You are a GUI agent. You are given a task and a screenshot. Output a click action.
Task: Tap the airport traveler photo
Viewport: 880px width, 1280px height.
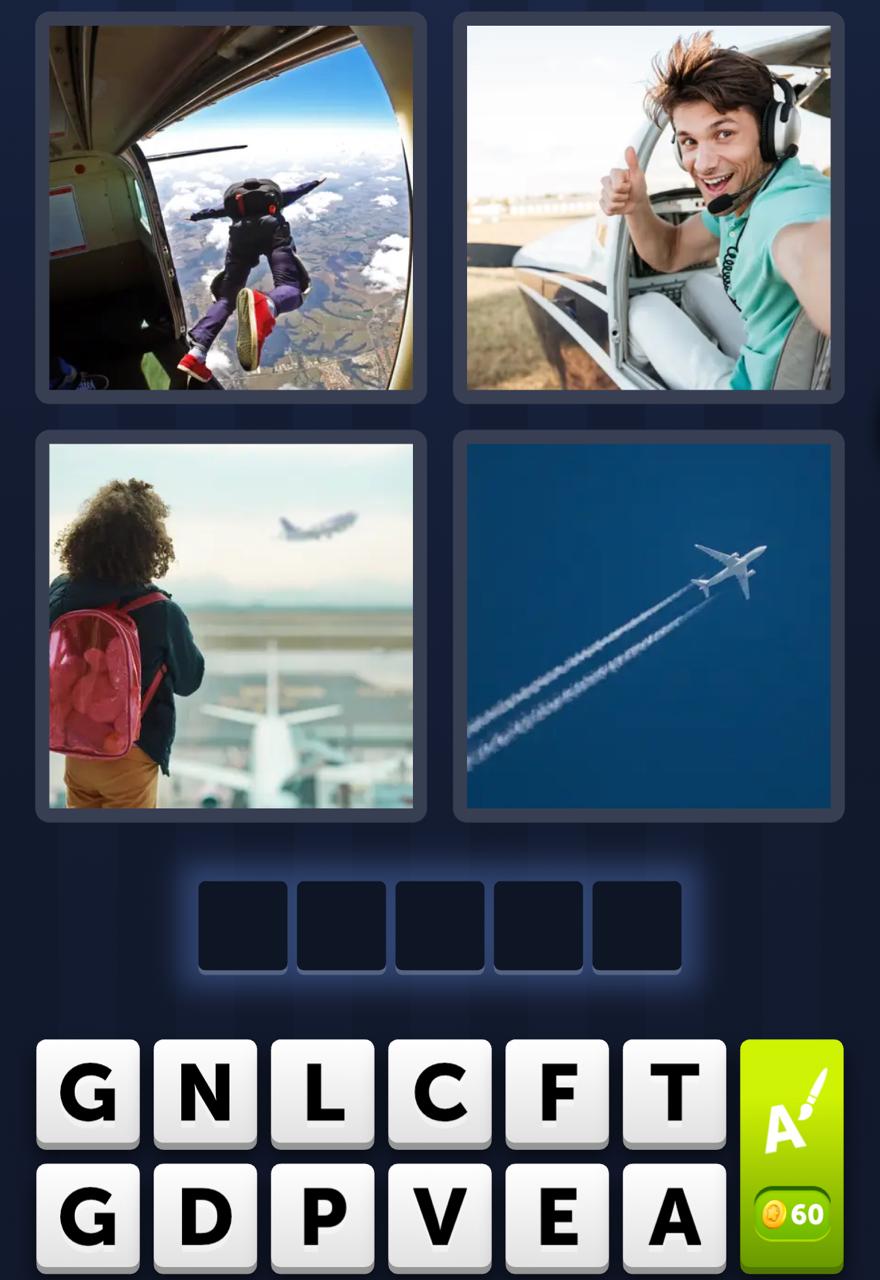tap(231, 625)
